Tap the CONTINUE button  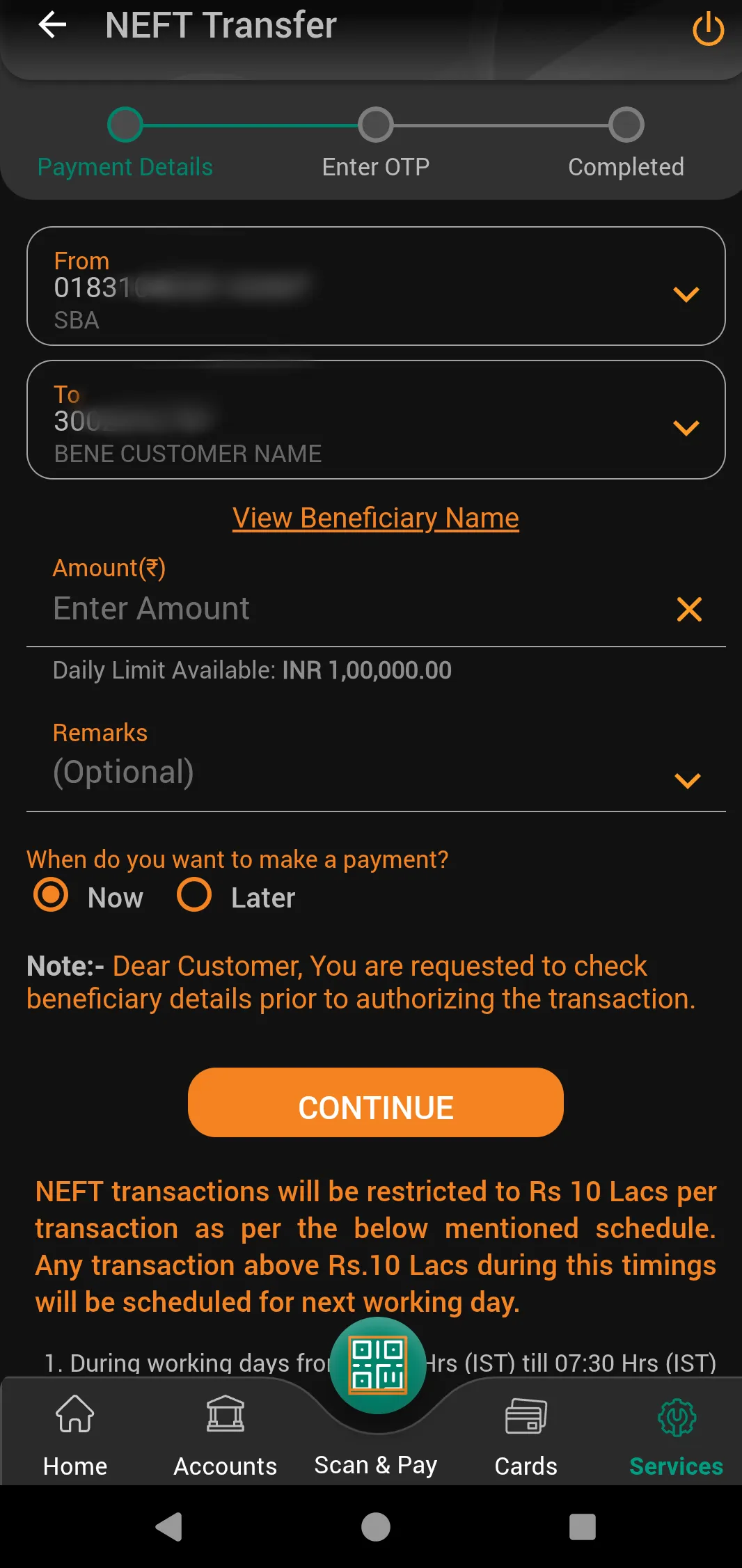click(x=375, y=1103)
